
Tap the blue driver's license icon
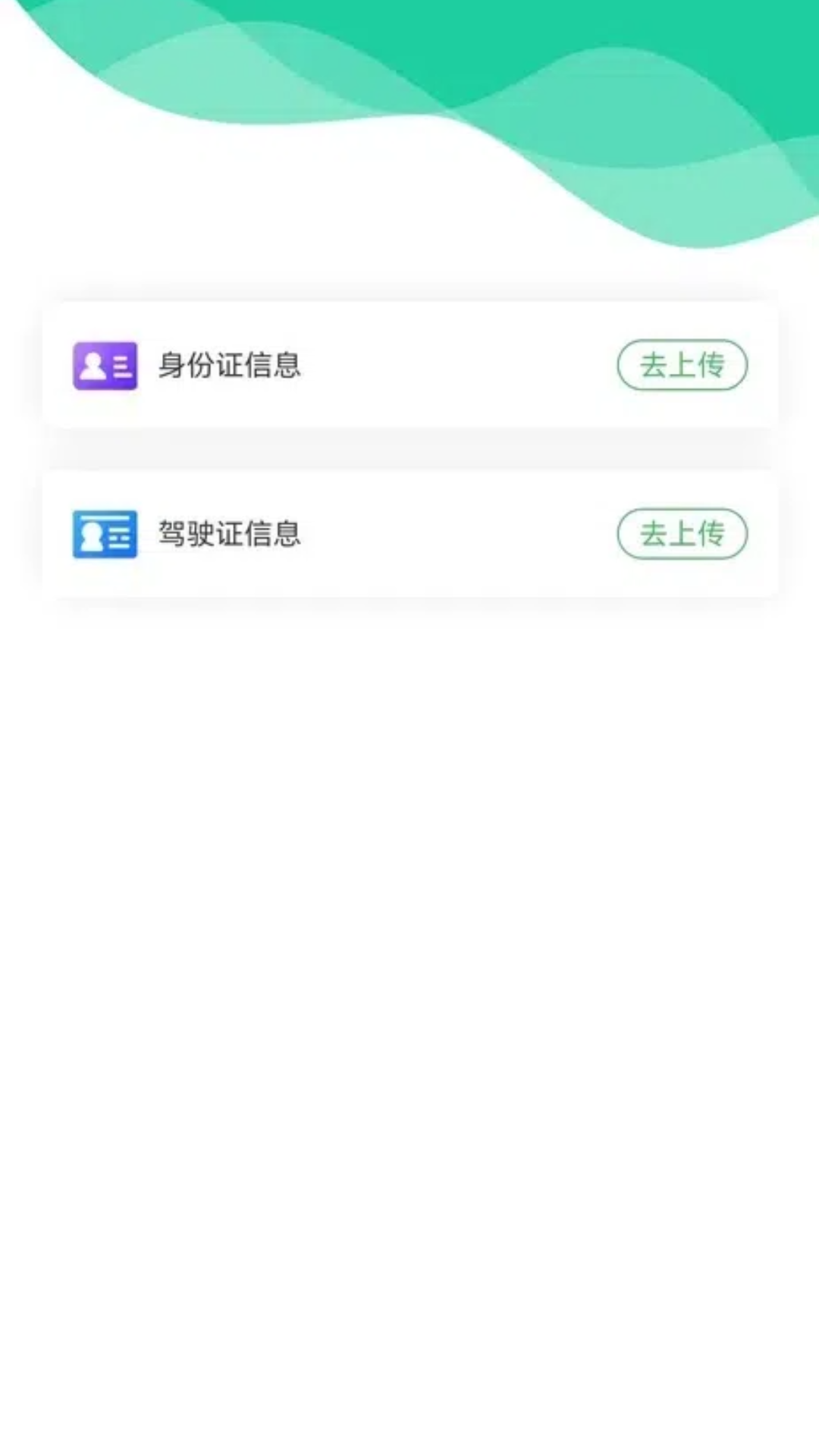105,535
